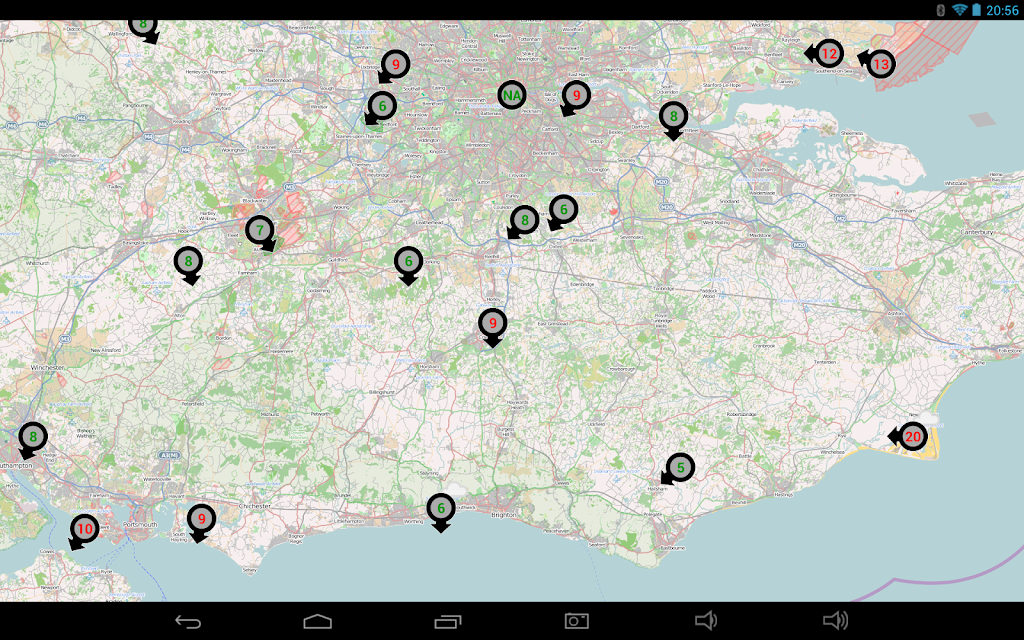1024x640 pixels.
Task: Open the NA marker over London
Action: (x=512, y=95)
